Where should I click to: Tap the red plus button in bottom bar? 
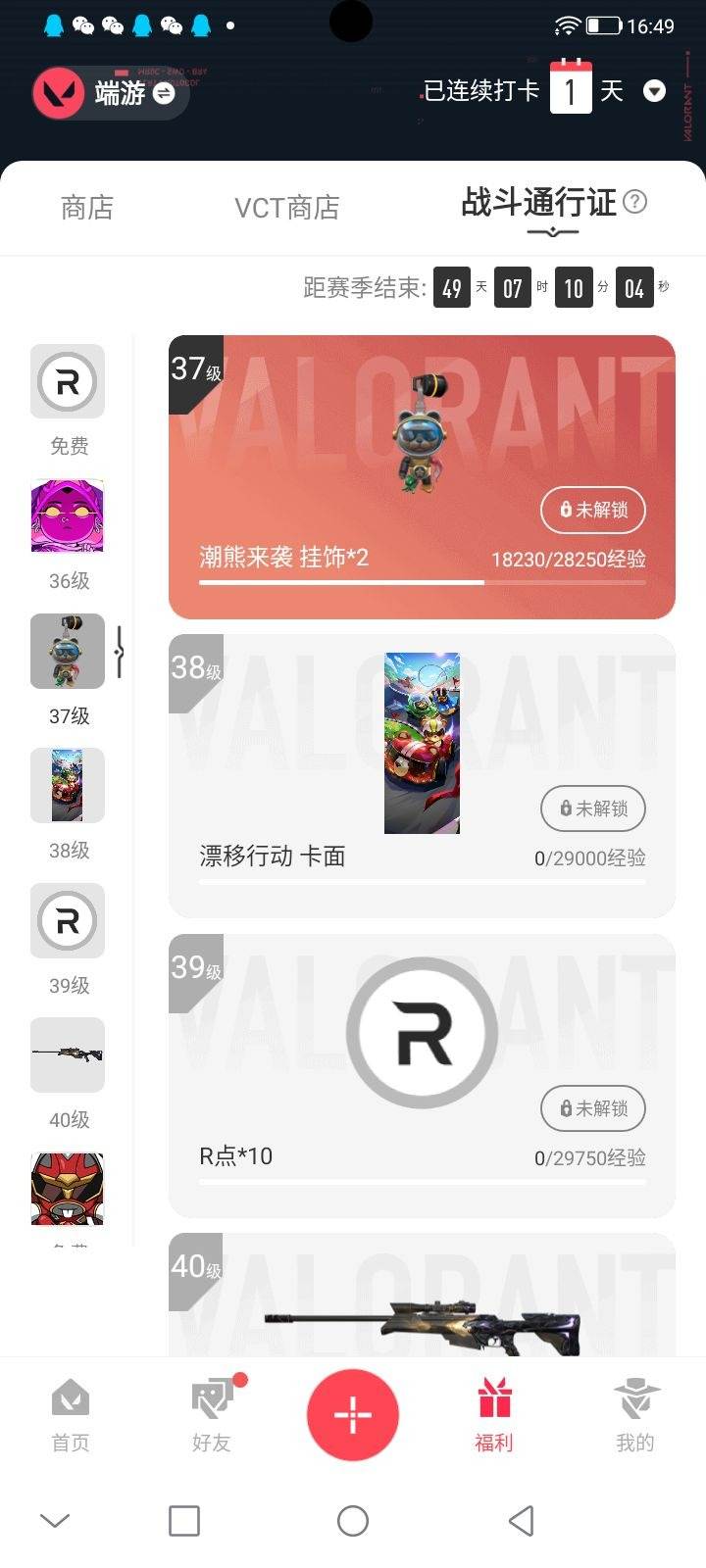[x=353, y=1414]
